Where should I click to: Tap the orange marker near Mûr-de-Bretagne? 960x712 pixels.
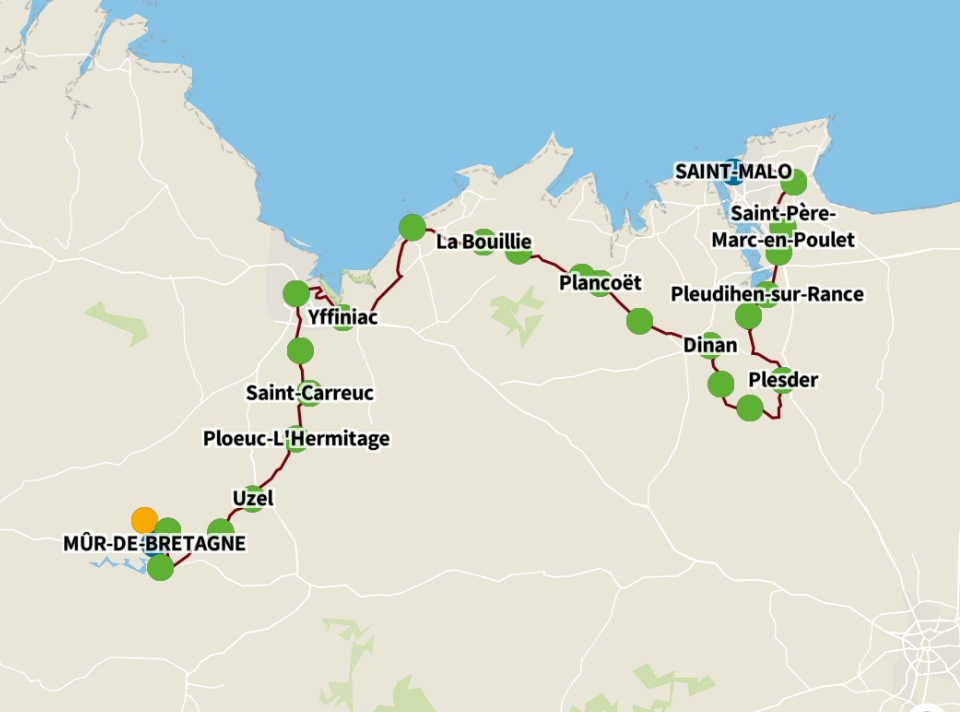point(144,520)
